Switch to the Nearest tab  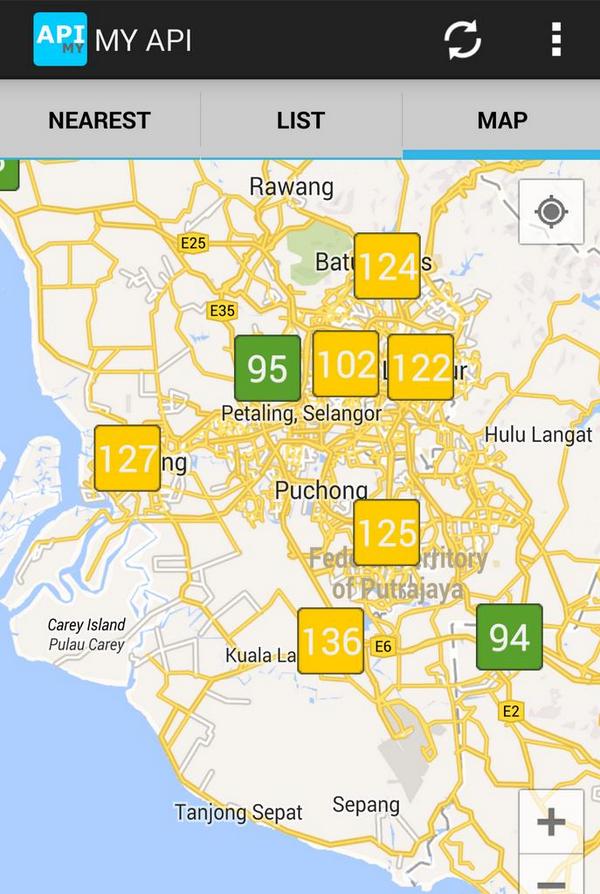click(x=99, y=120)
